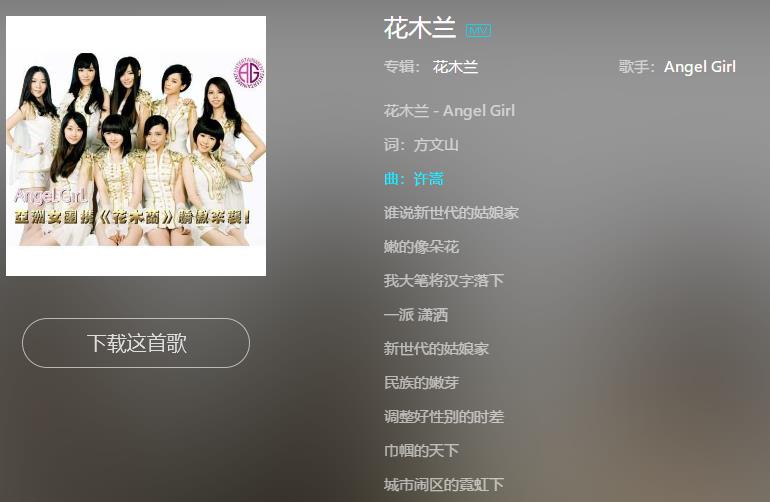The height and width of the screenshot is (502, 770).
Task: Tap the 花木兰 album cover image
Action: coord(136,146)
